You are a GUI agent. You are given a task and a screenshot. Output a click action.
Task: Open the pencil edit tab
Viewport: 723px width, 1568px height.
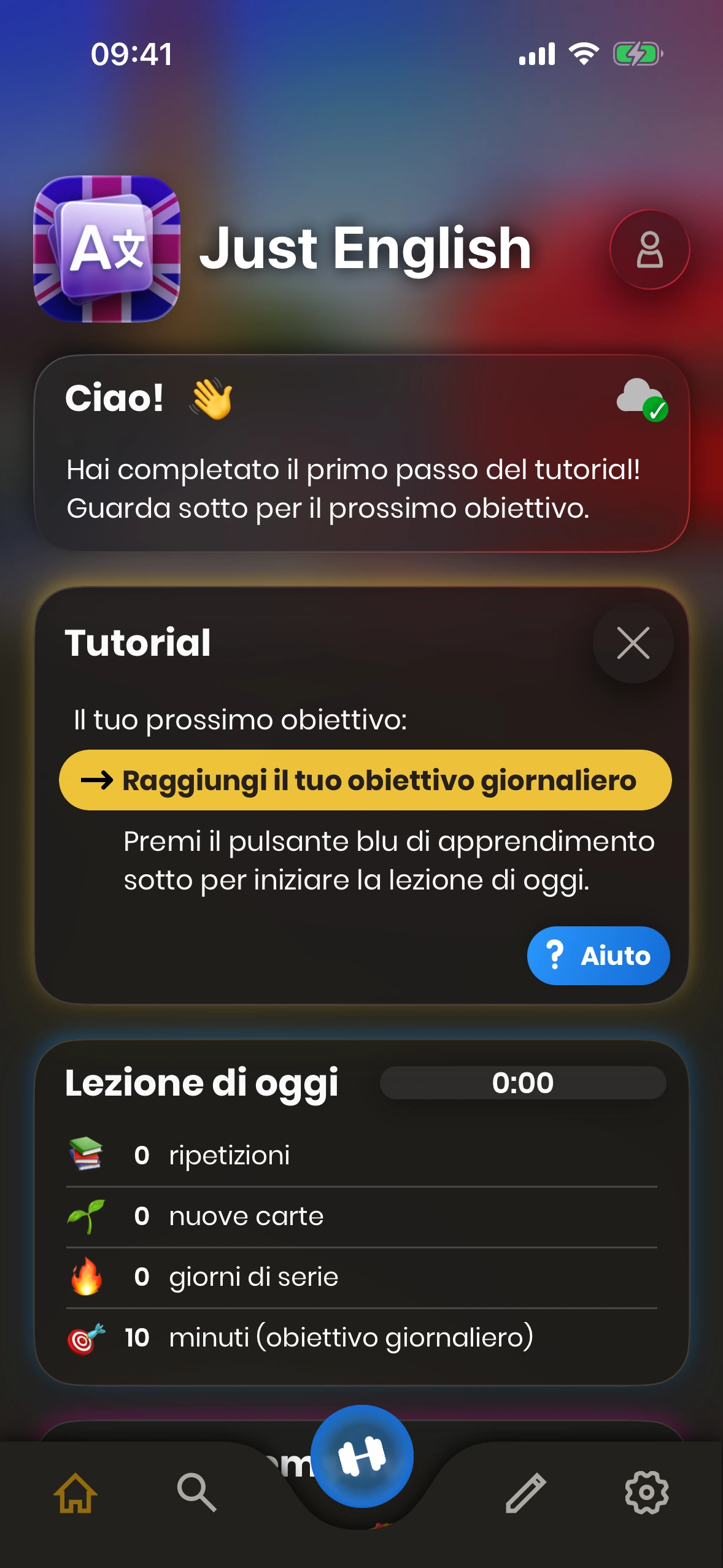click(x=525, y=1493)
